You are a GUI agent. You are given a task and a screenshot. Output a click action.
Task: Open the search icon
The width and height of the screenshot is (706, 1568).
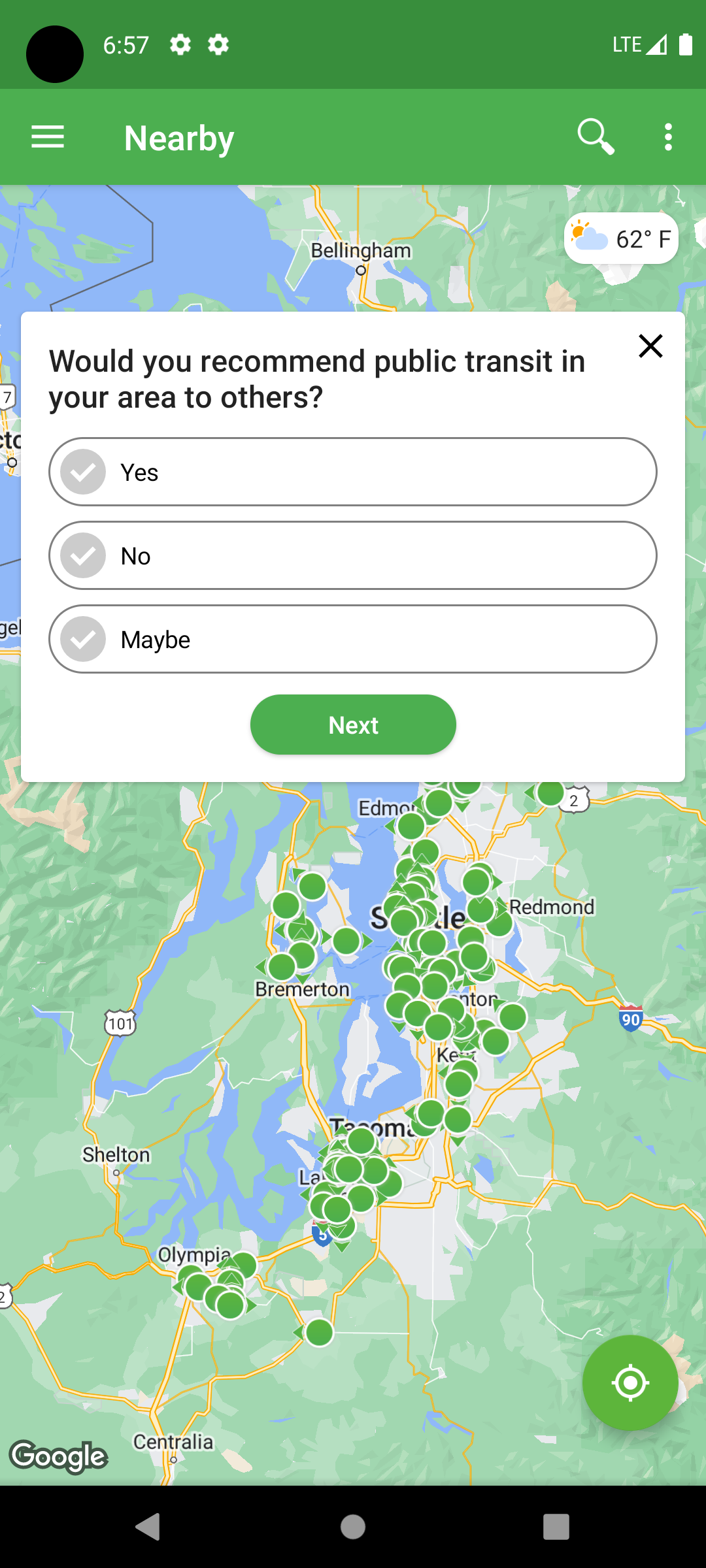click(596, 137)
